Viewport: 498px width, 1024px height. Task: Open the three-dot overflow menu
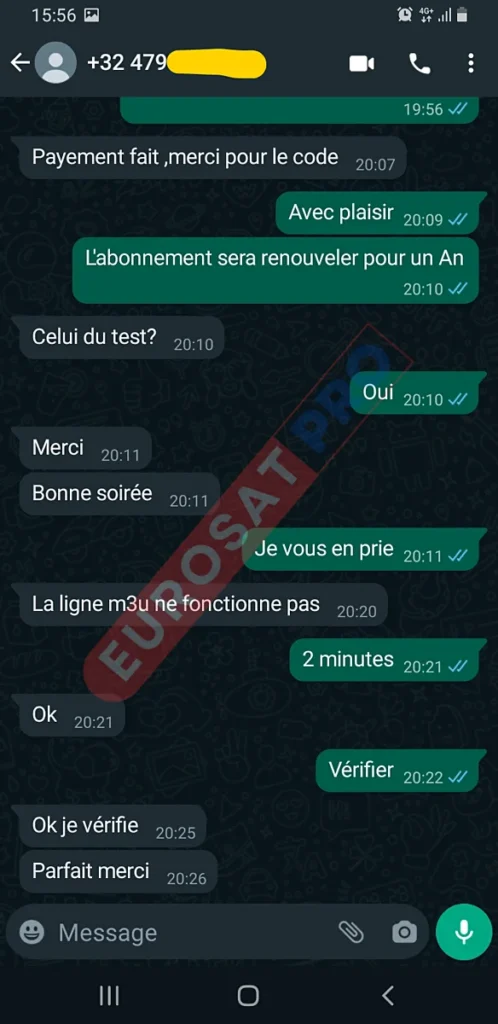(x=471, y=63)
